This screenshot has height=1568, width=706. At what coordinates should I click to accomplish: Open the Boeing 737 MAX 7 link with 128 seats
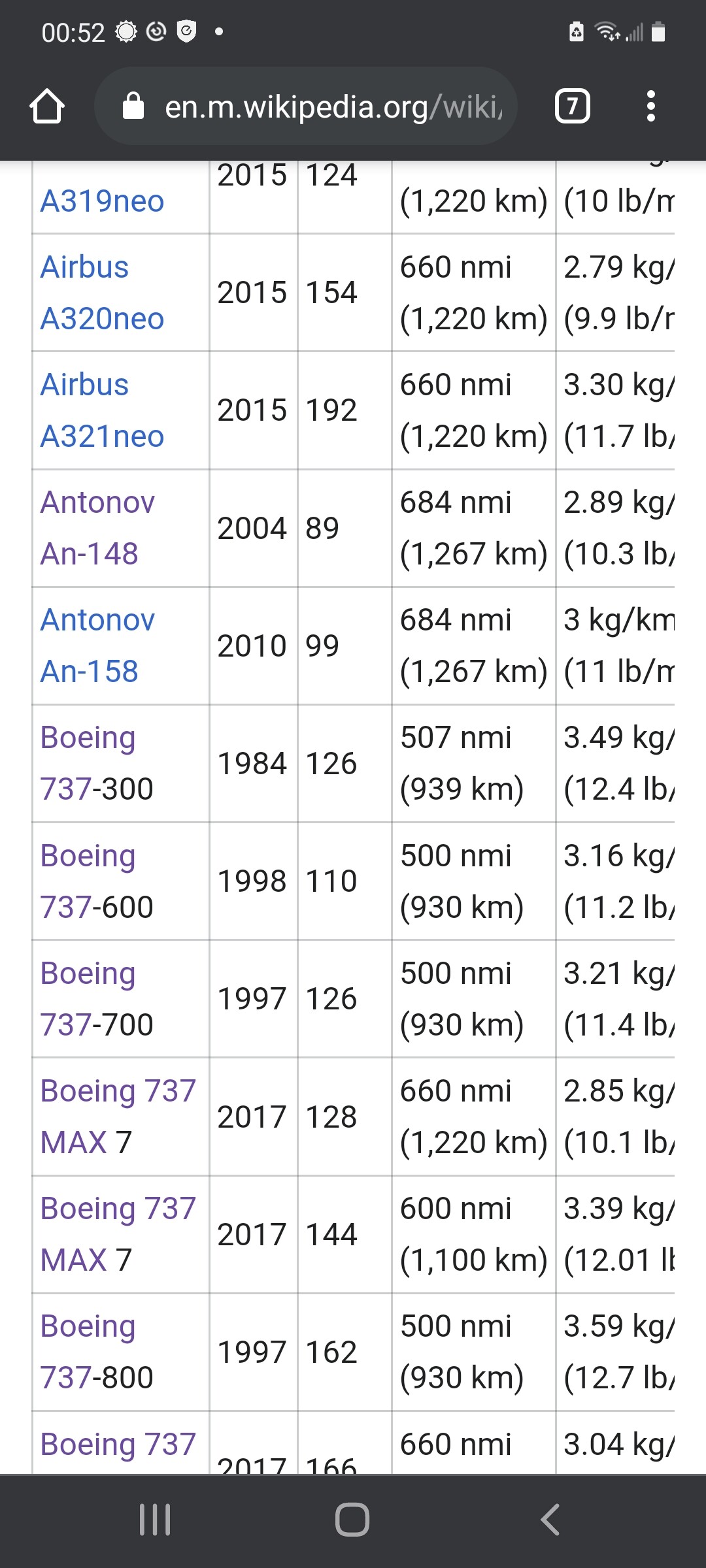(118, 1116)
